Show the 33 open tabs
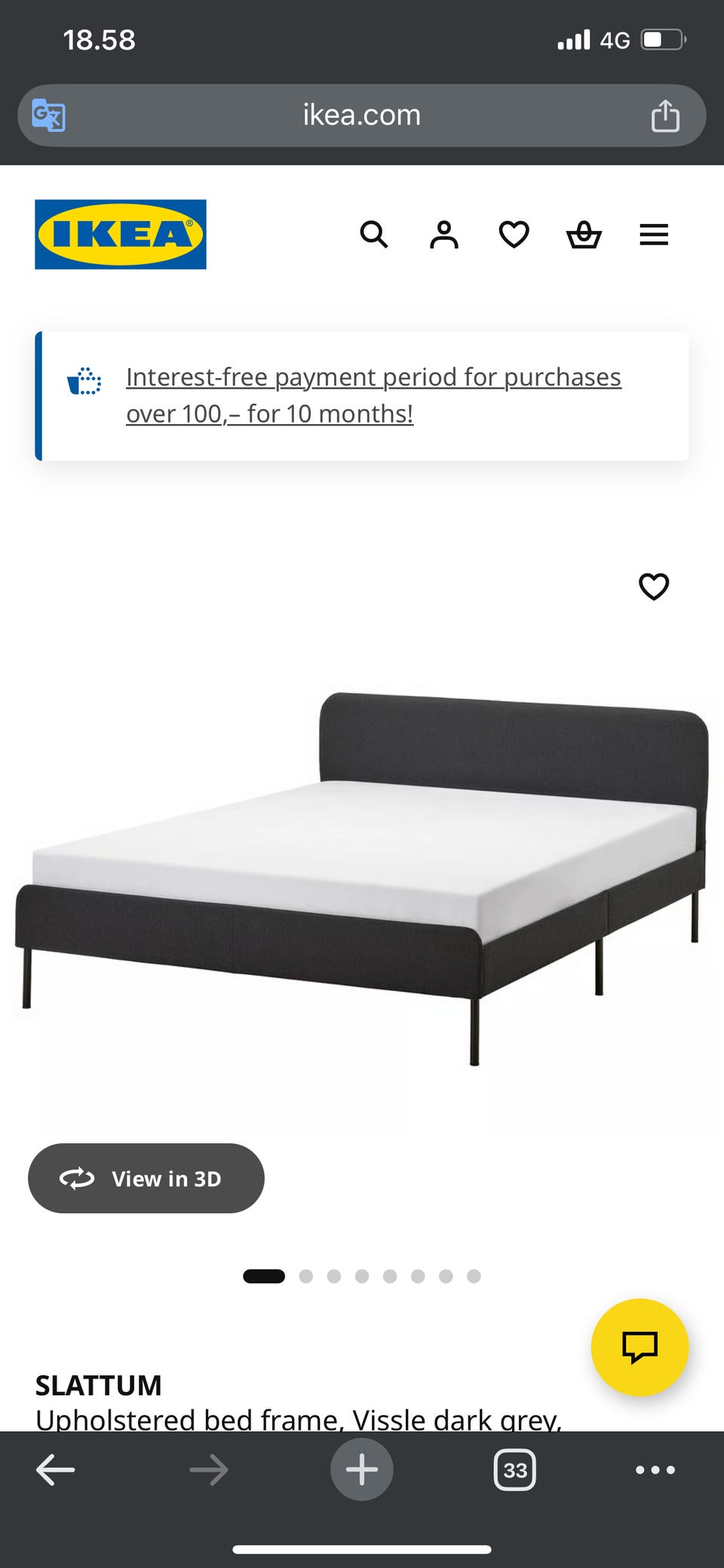The image size is (724, 1568). 514,1469
